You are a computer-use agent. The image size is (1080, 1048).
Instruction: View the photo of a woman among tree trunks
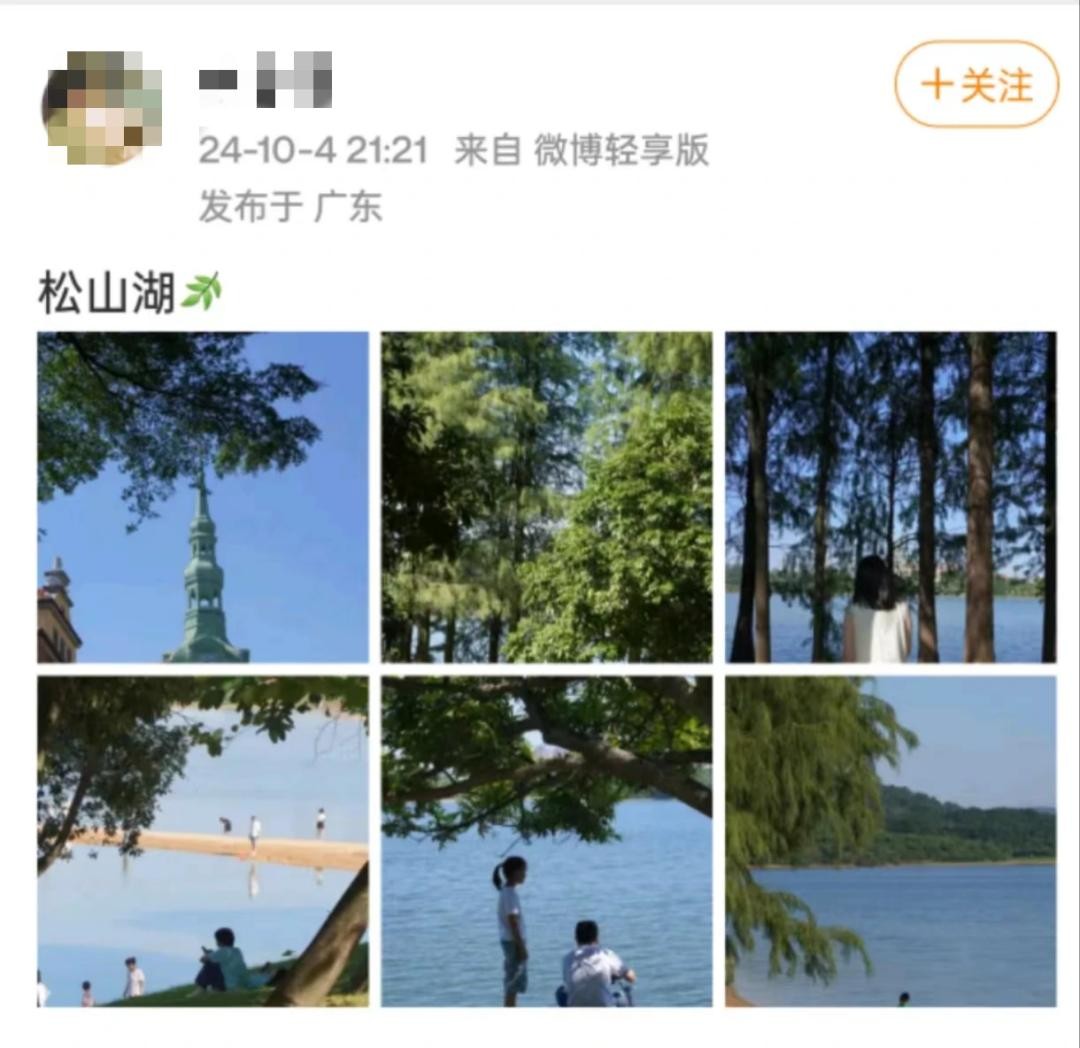coord(890,497)
